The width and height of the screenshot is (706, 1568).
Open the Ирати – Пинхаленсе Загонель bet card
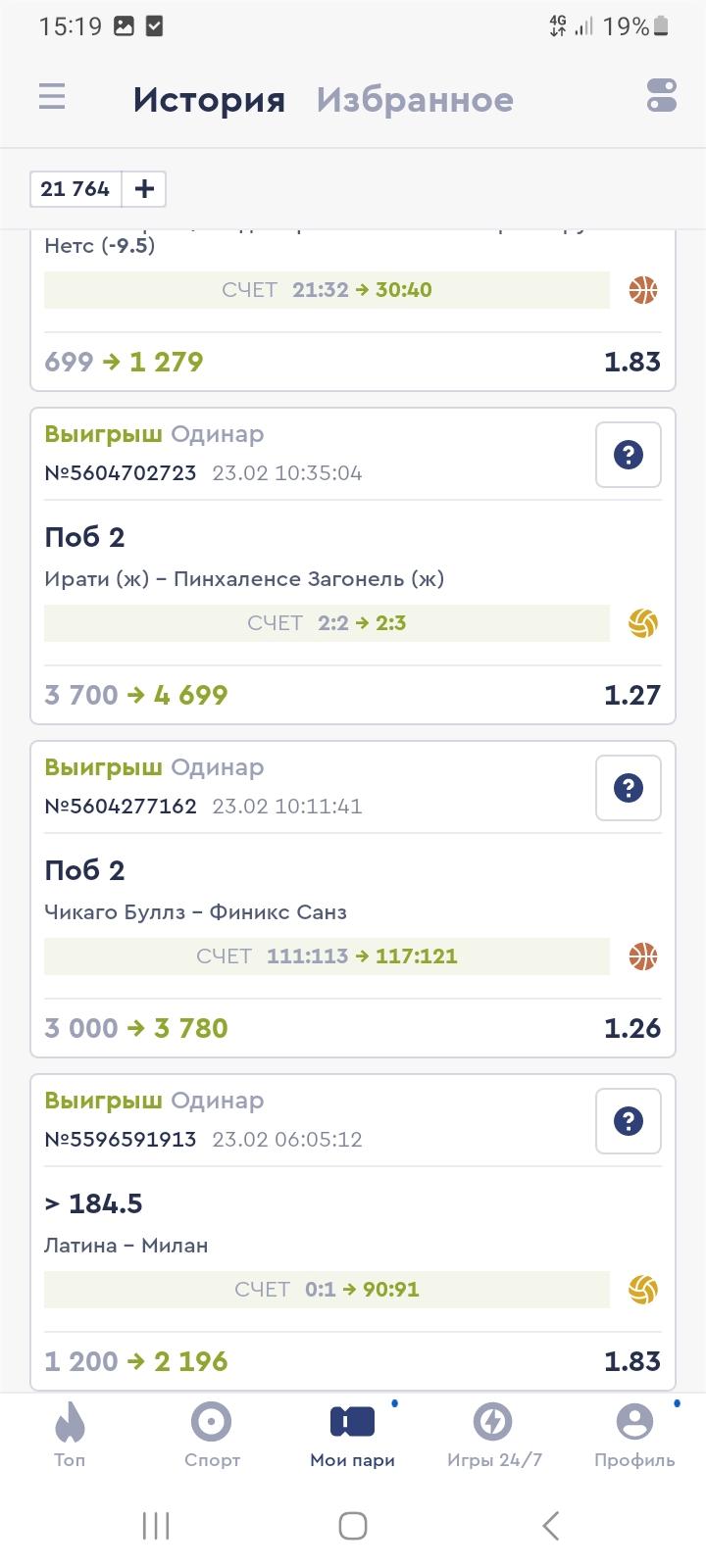353,566
